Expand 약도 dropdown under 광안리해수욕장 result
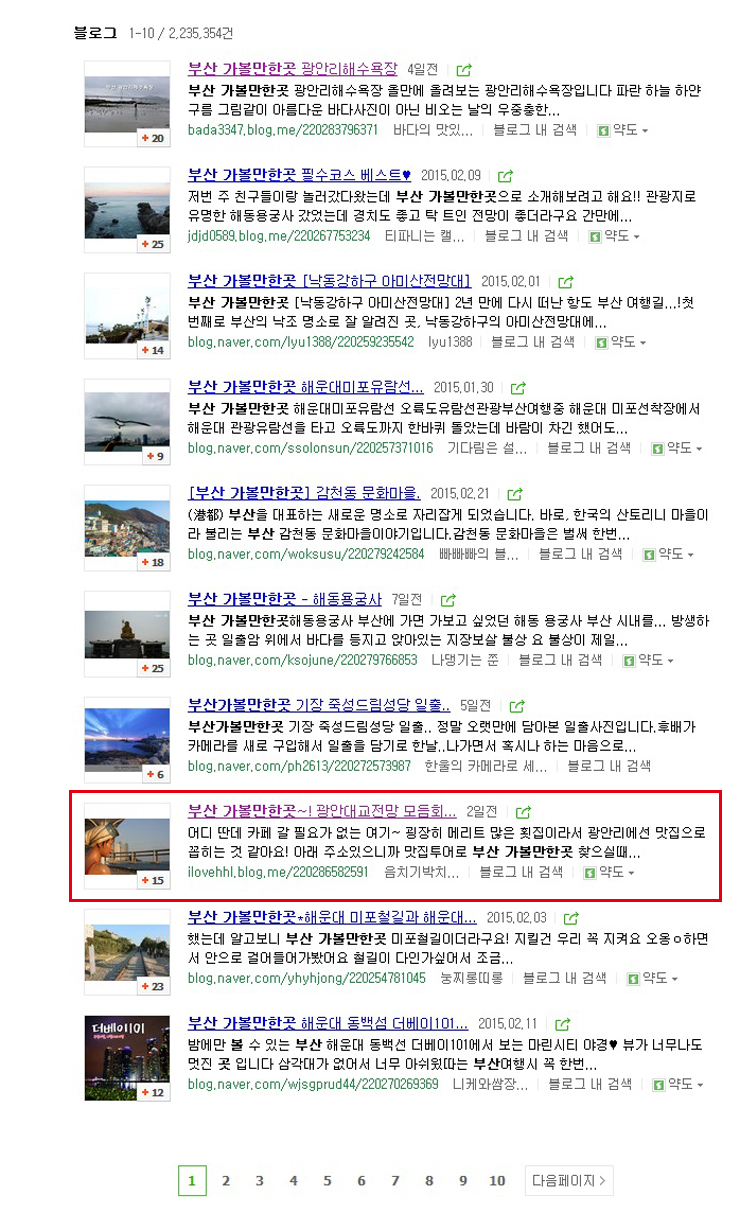The image size is (740, 1213). point(623,130)
